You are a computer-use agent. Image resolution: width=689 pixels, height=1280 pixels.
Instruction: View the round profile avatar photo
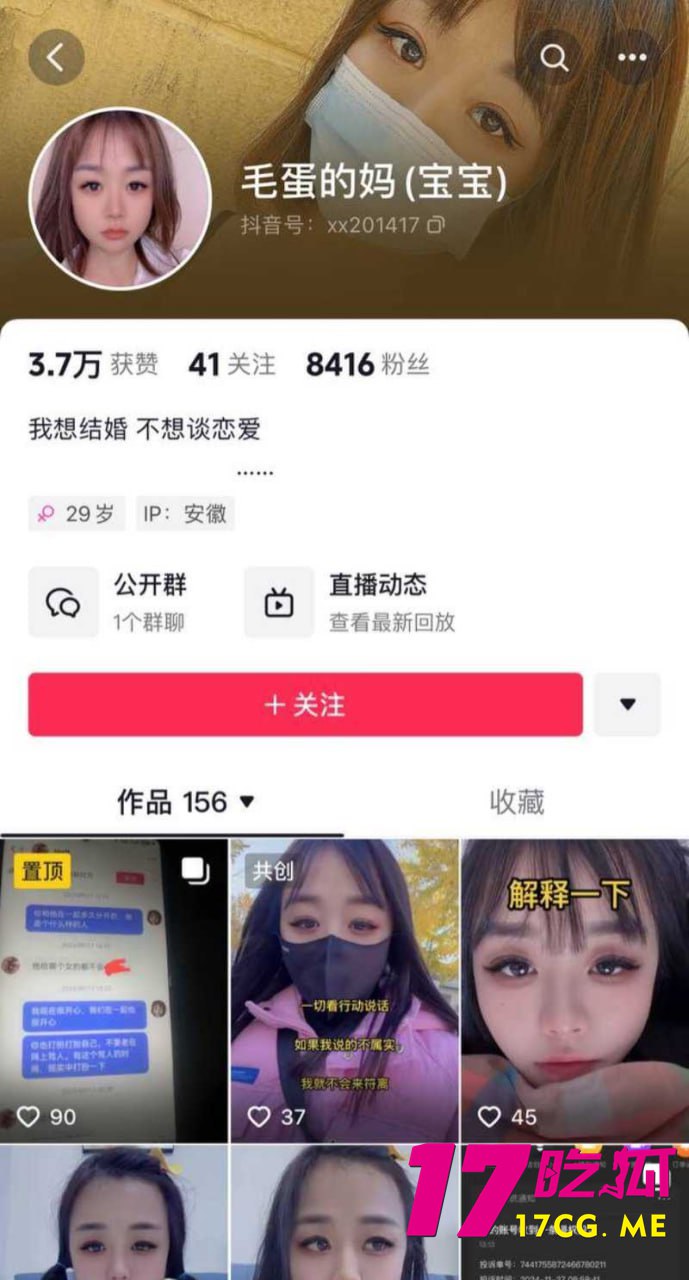click(x=120, y=199)
